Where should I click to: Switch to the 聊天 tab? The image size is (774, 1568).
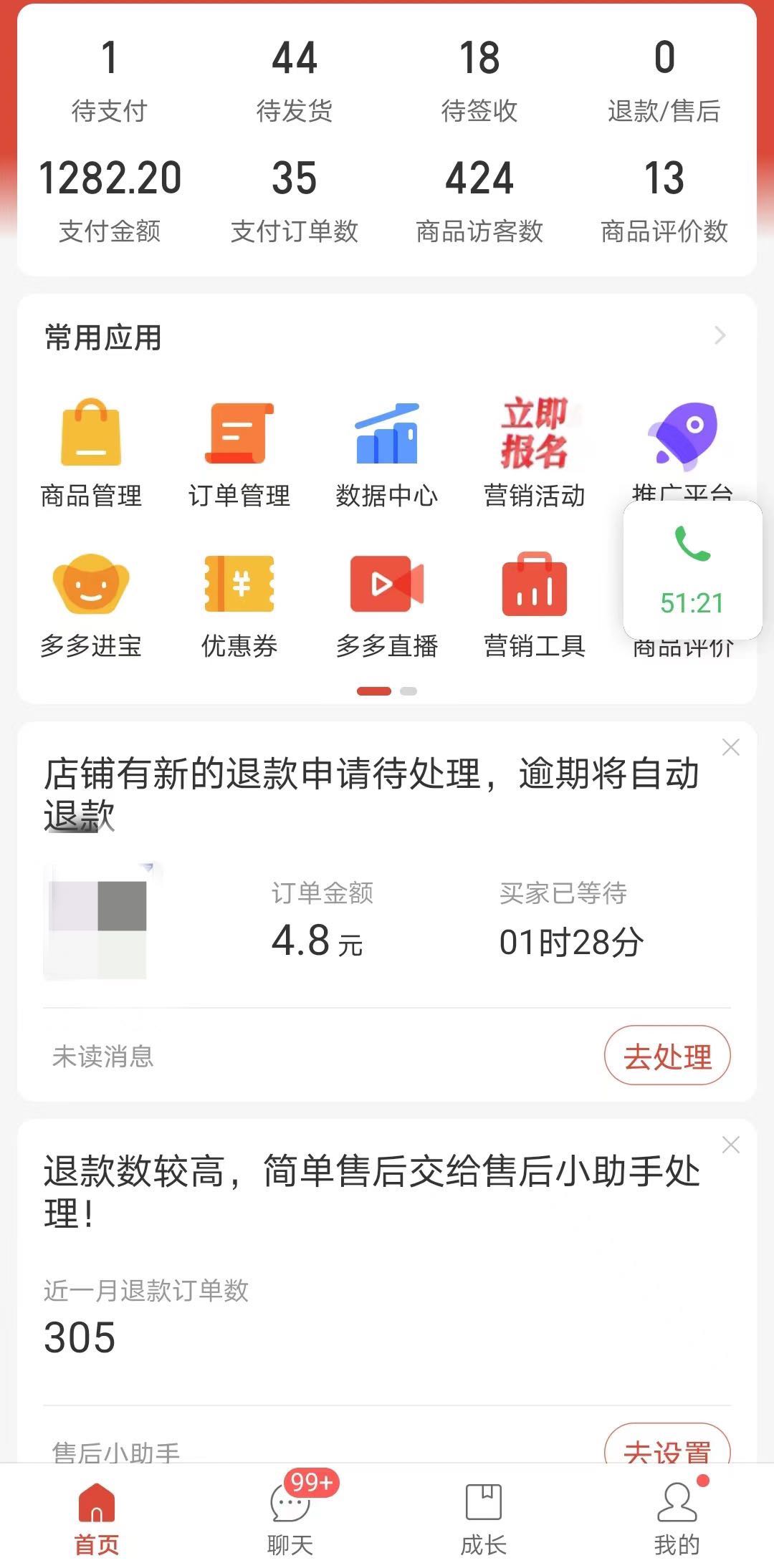coord(290,1511)
